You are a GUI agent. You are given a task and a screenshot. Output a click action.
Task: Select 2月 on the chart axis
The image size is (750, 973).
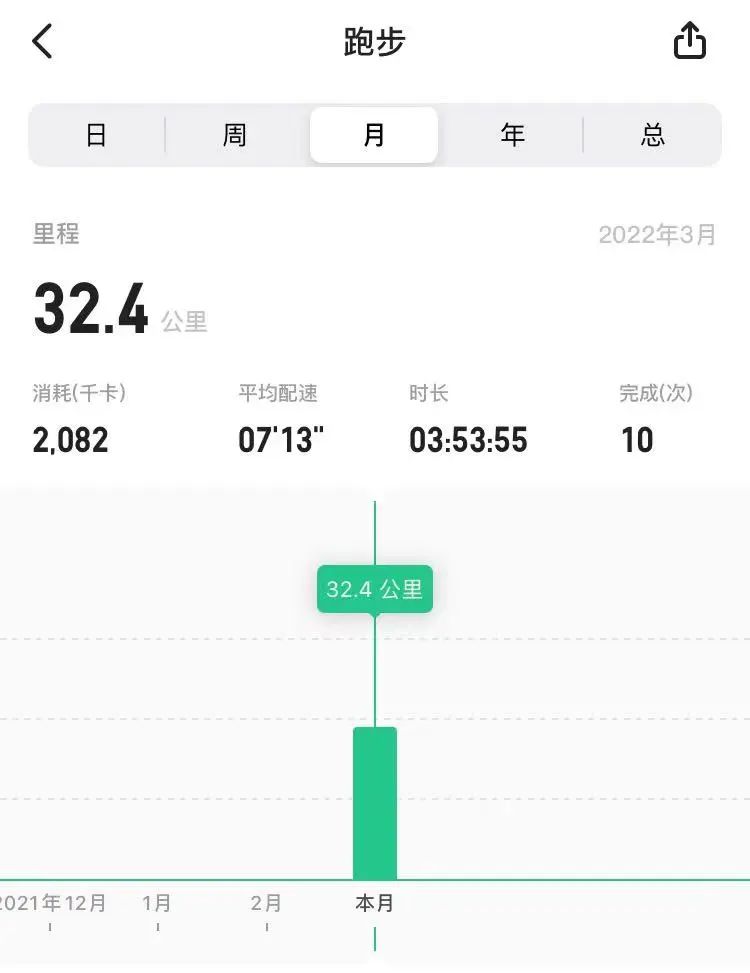266,903
